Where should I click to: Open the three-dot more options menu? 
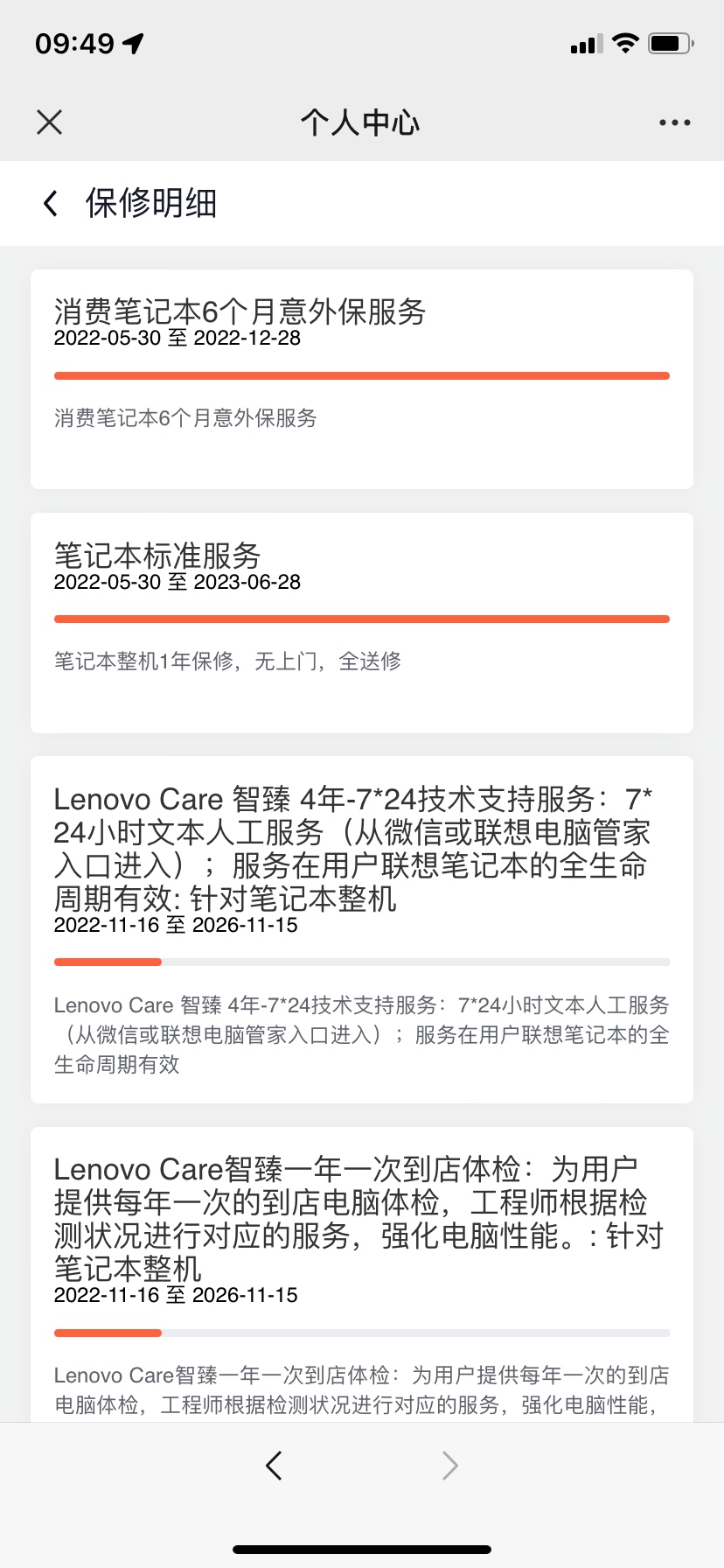[674, 122]
